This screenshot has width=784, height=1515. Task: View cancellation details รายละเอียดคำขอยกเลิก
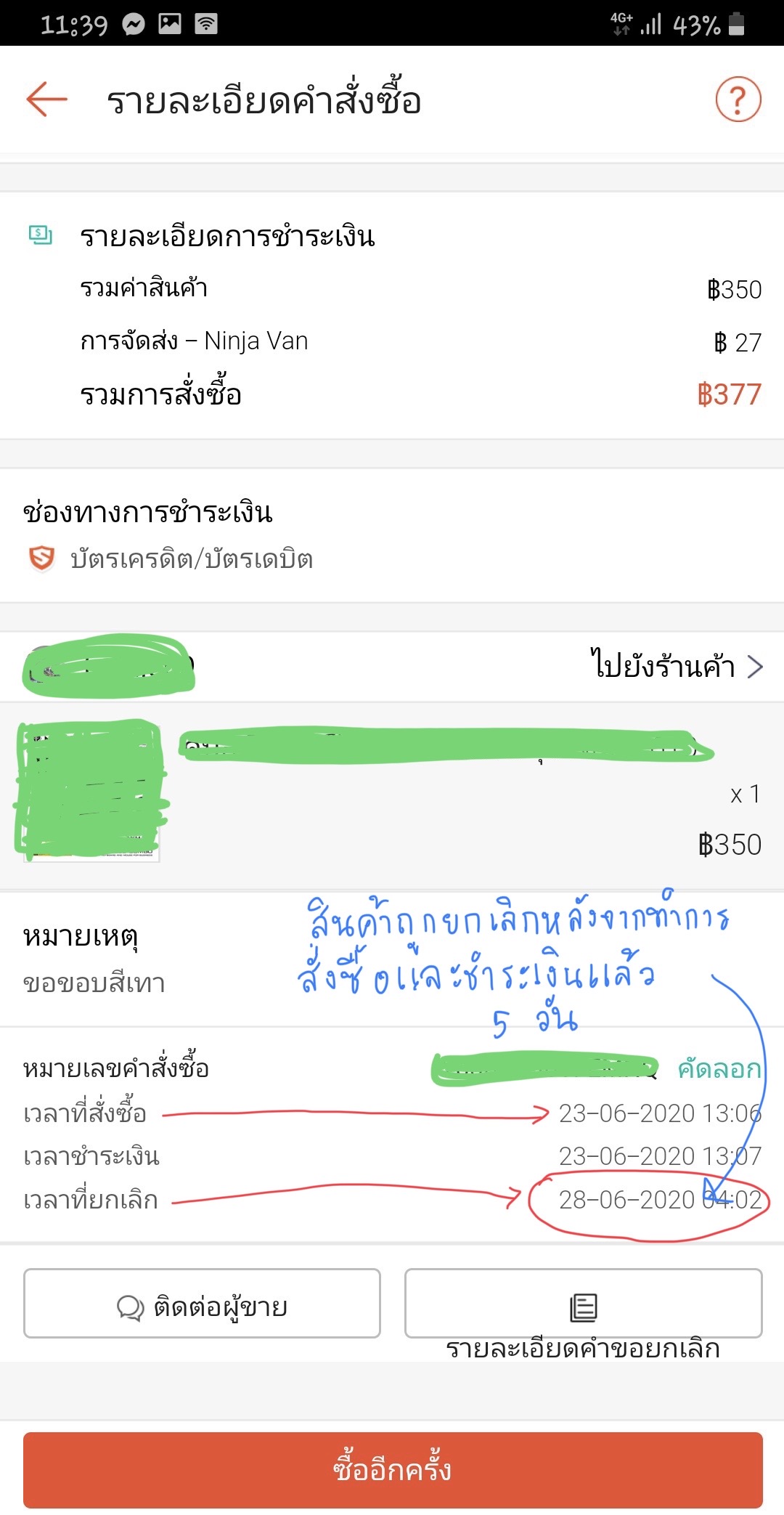(x=583, y=1306)
